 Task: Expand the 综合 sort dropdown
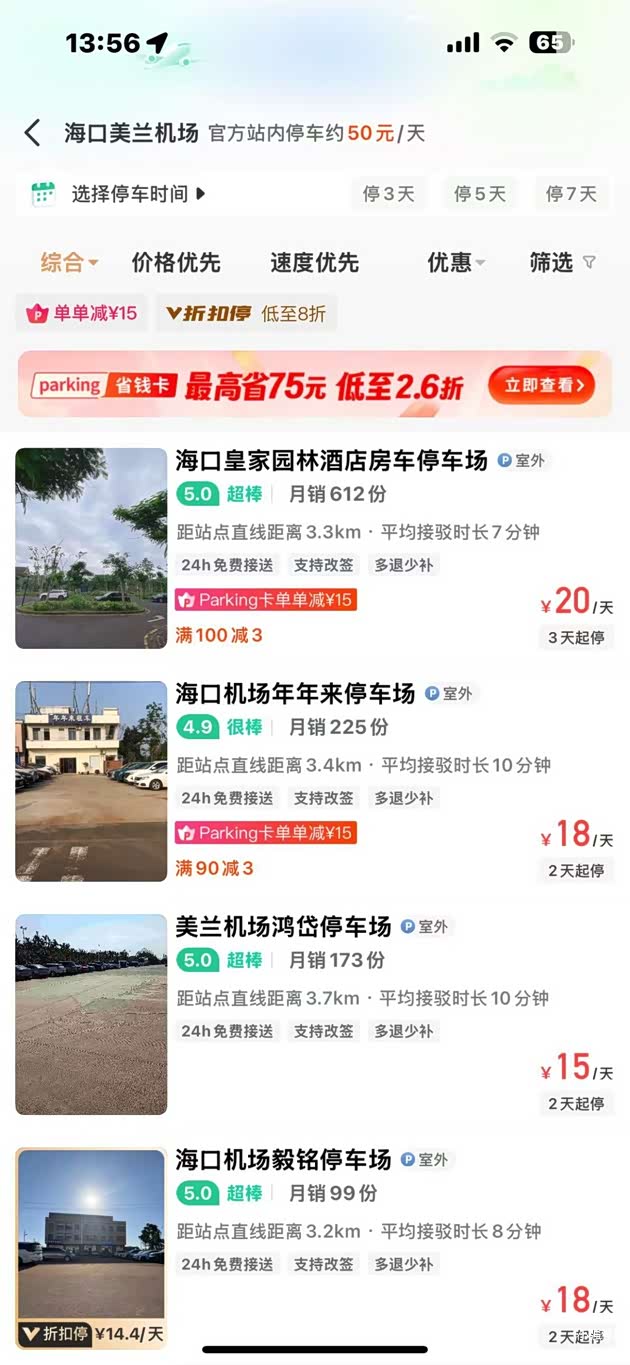click(69, 263)
